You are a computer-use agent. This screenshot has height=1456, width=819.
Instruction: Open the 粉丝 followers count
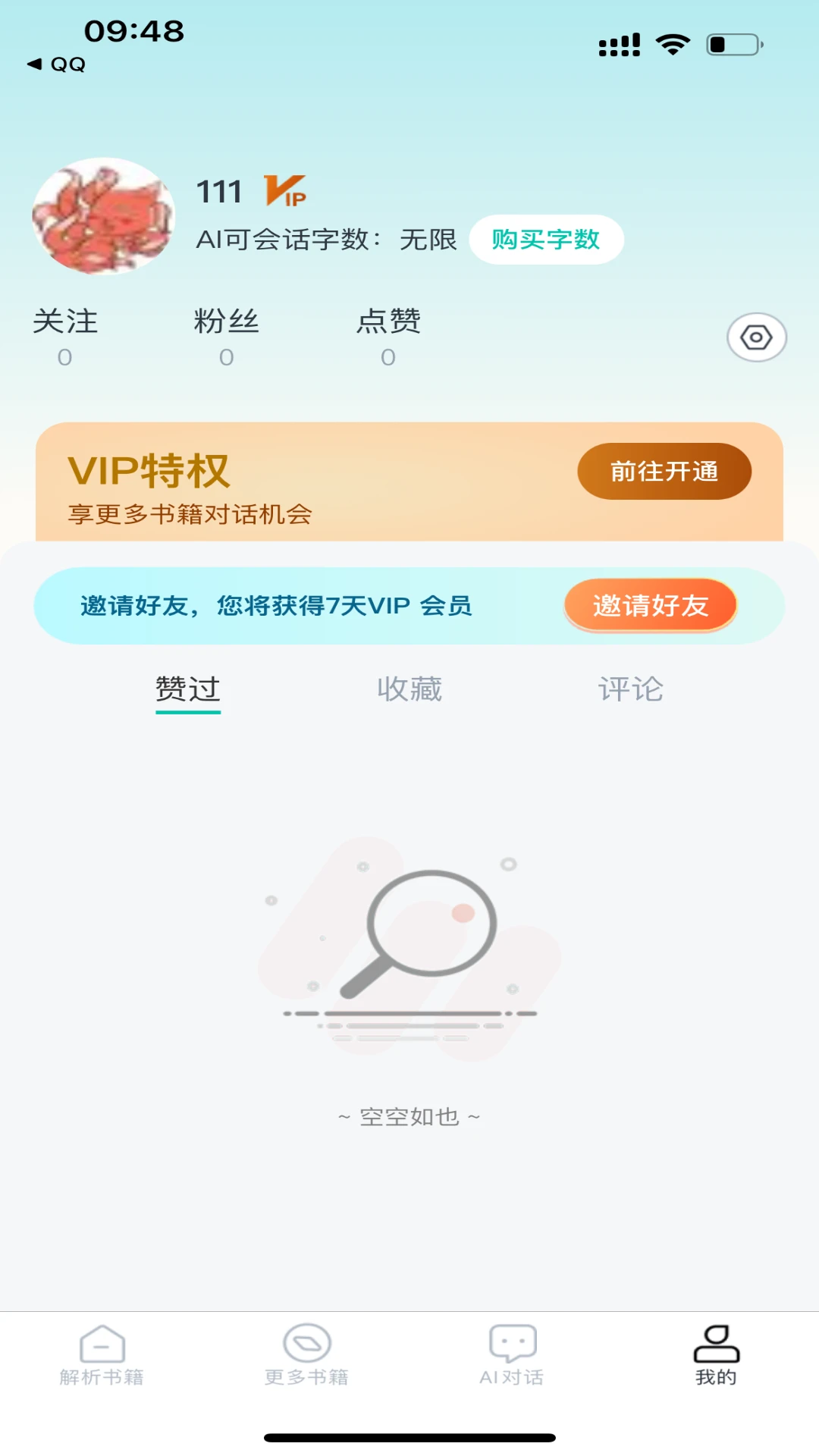(x=227, y=334)
